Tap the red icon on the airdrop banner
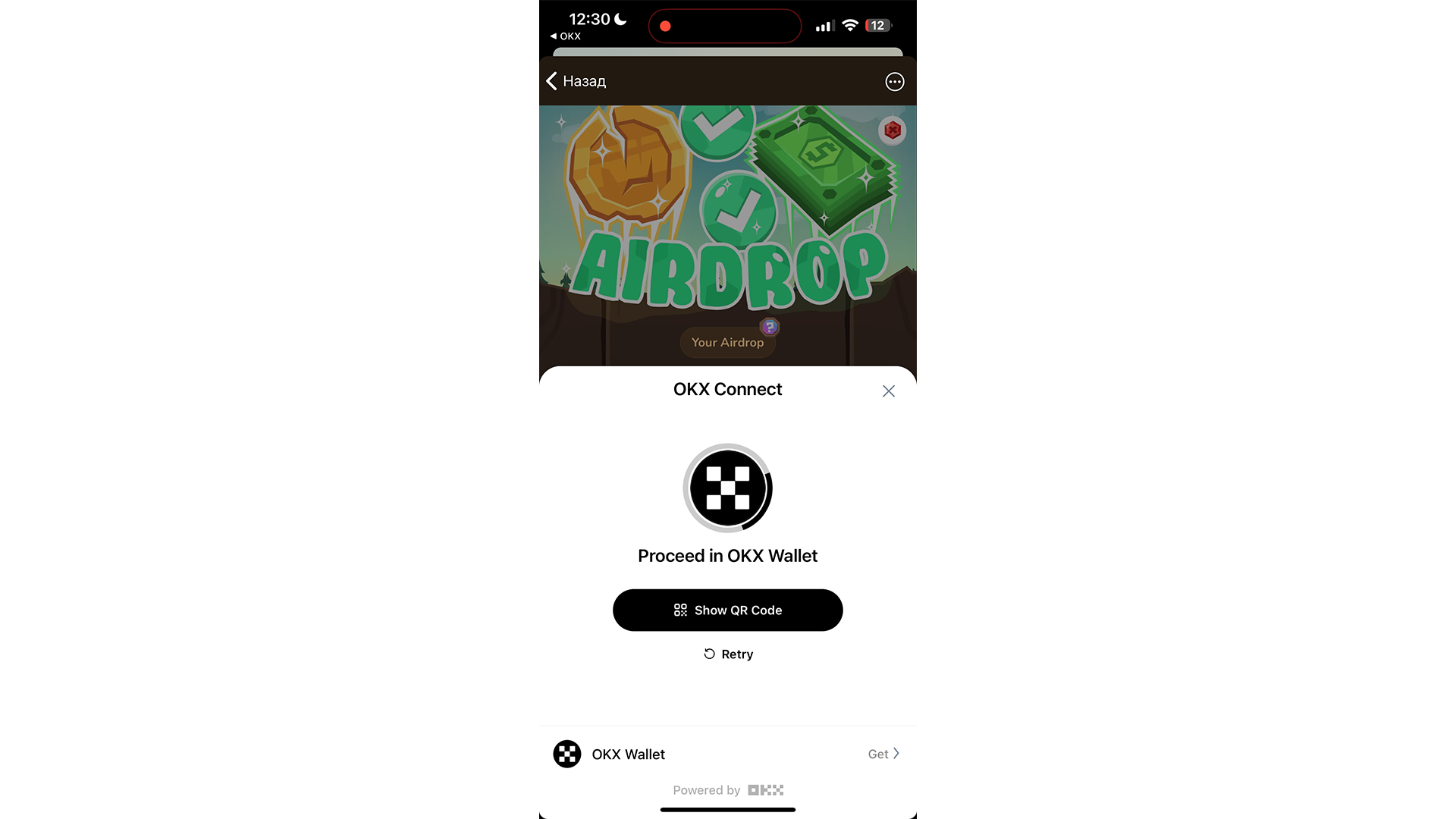This screenshot has height=819, width=1456. point(893,130)
